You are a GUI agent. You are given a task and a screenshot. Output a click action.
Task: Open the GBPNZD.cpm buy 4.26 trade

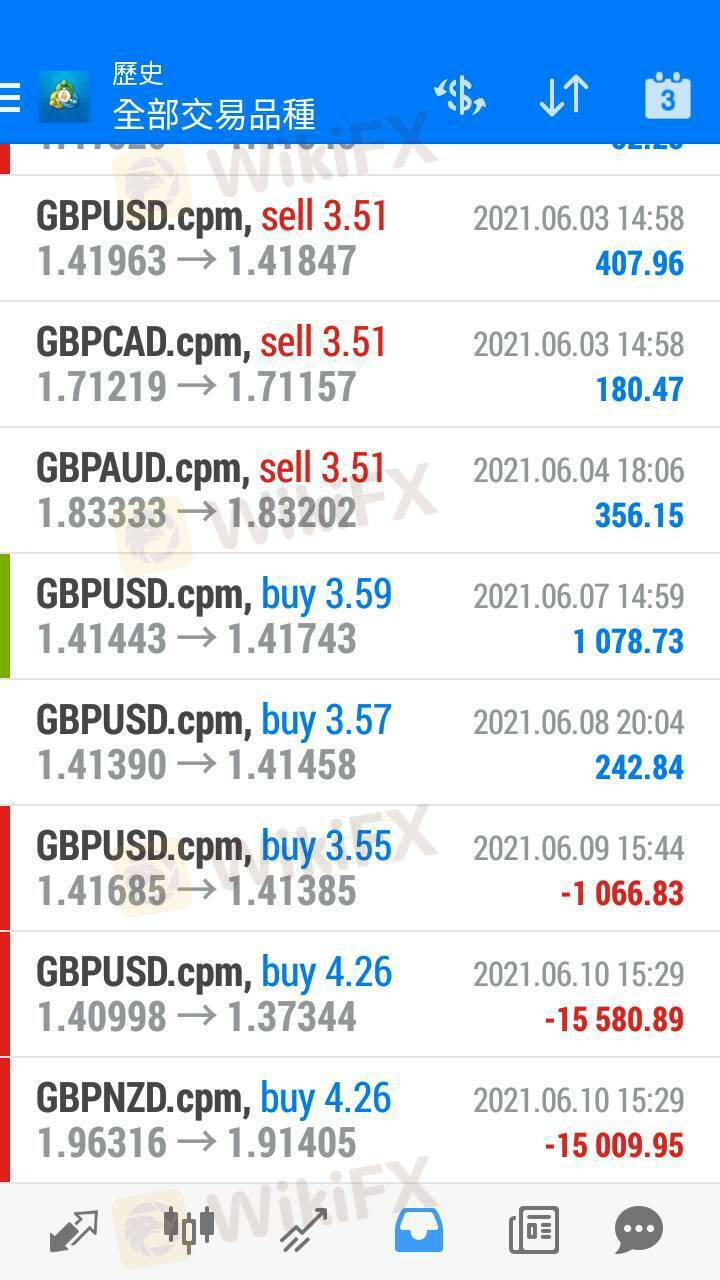click(x=360, y=1120)
